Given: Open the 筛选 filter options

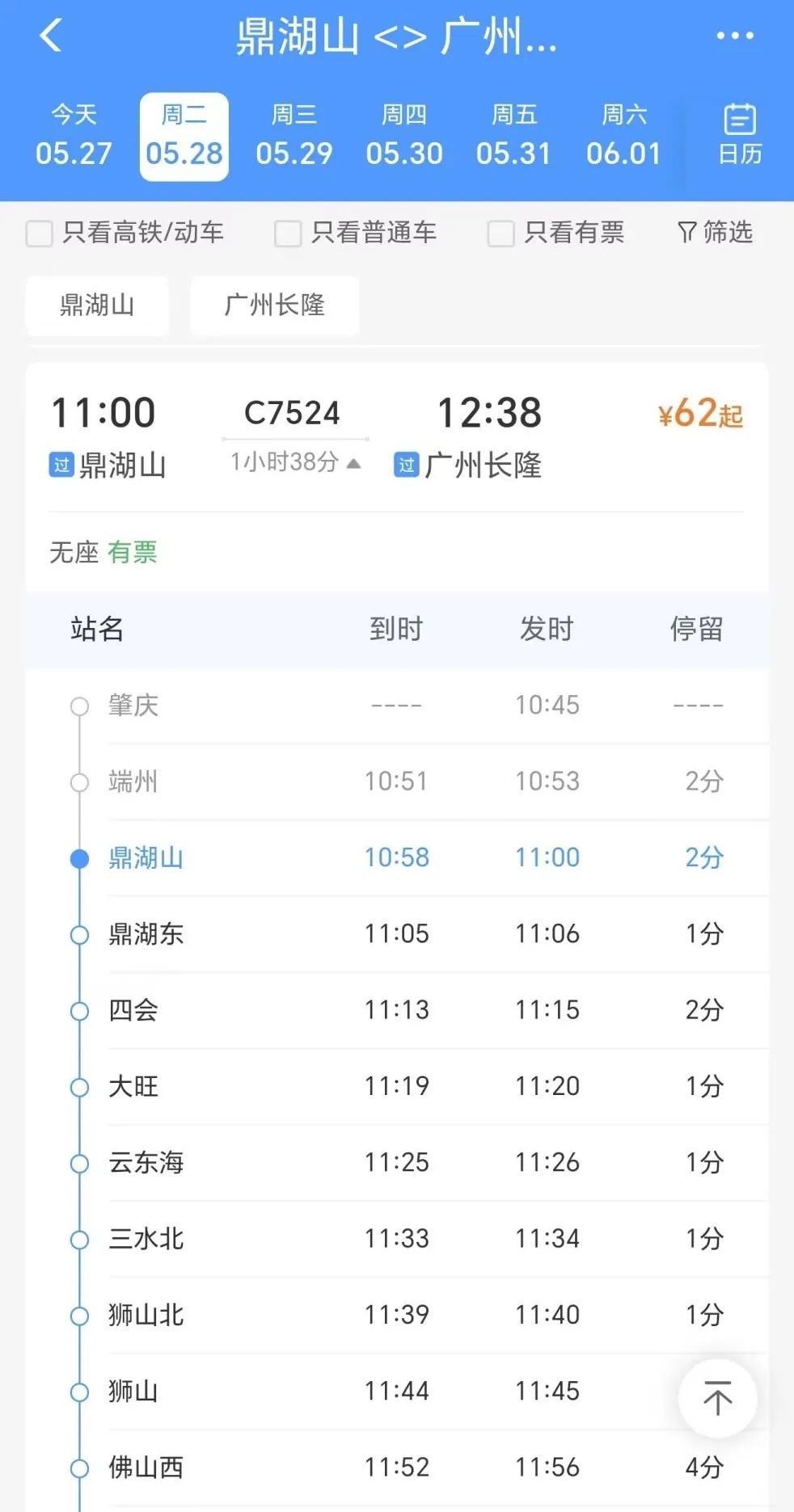Looking at the screenshot, I should point(715,233).
